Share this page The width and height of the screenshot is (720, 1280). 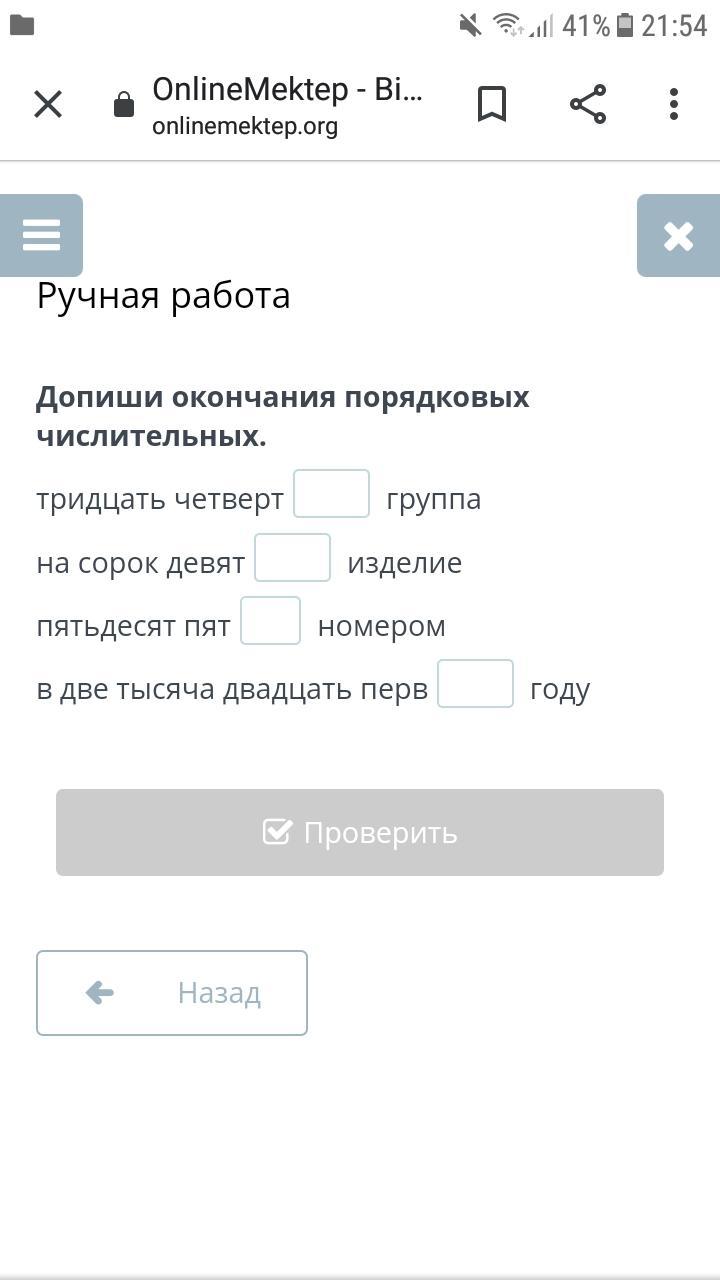pyautogui.click(x=588, y=104)
